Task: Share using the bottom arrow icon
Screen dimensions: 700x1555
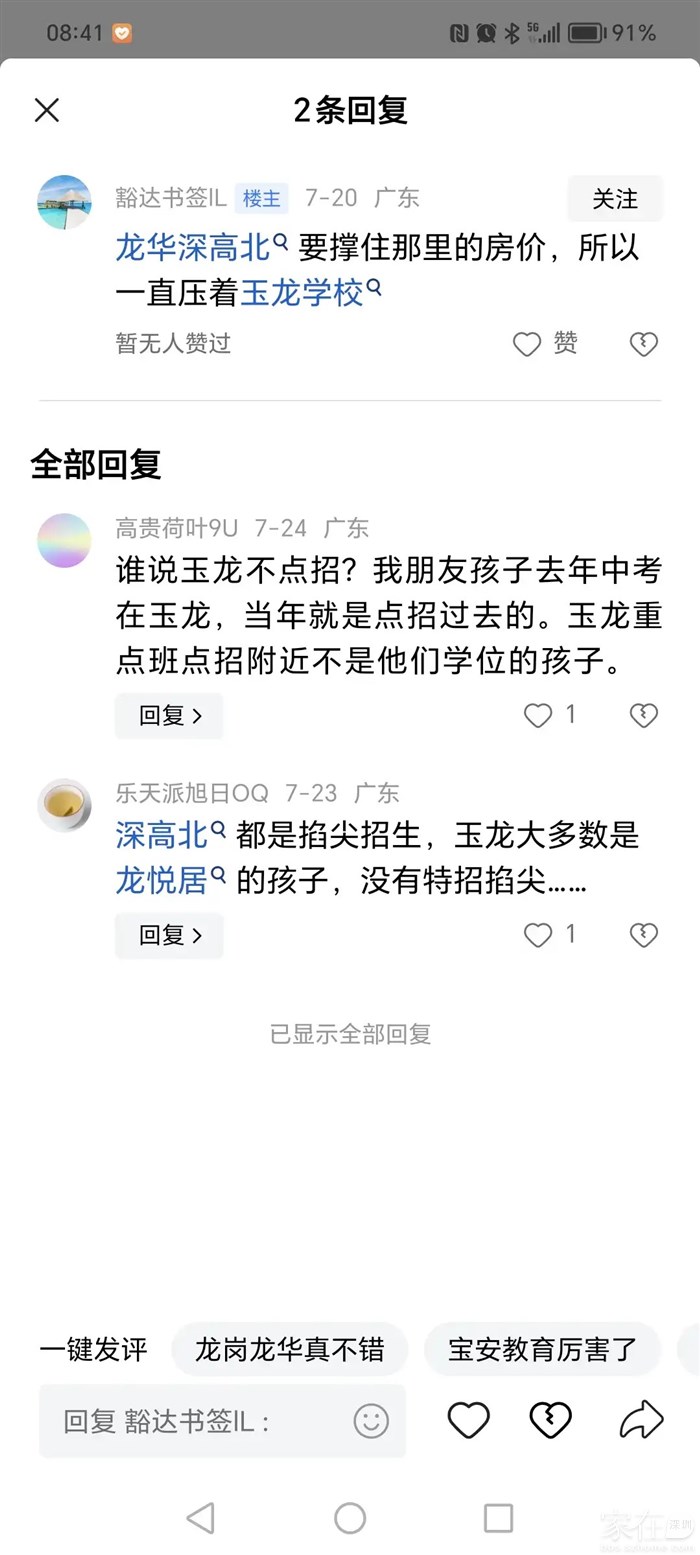Action: 641,1419
